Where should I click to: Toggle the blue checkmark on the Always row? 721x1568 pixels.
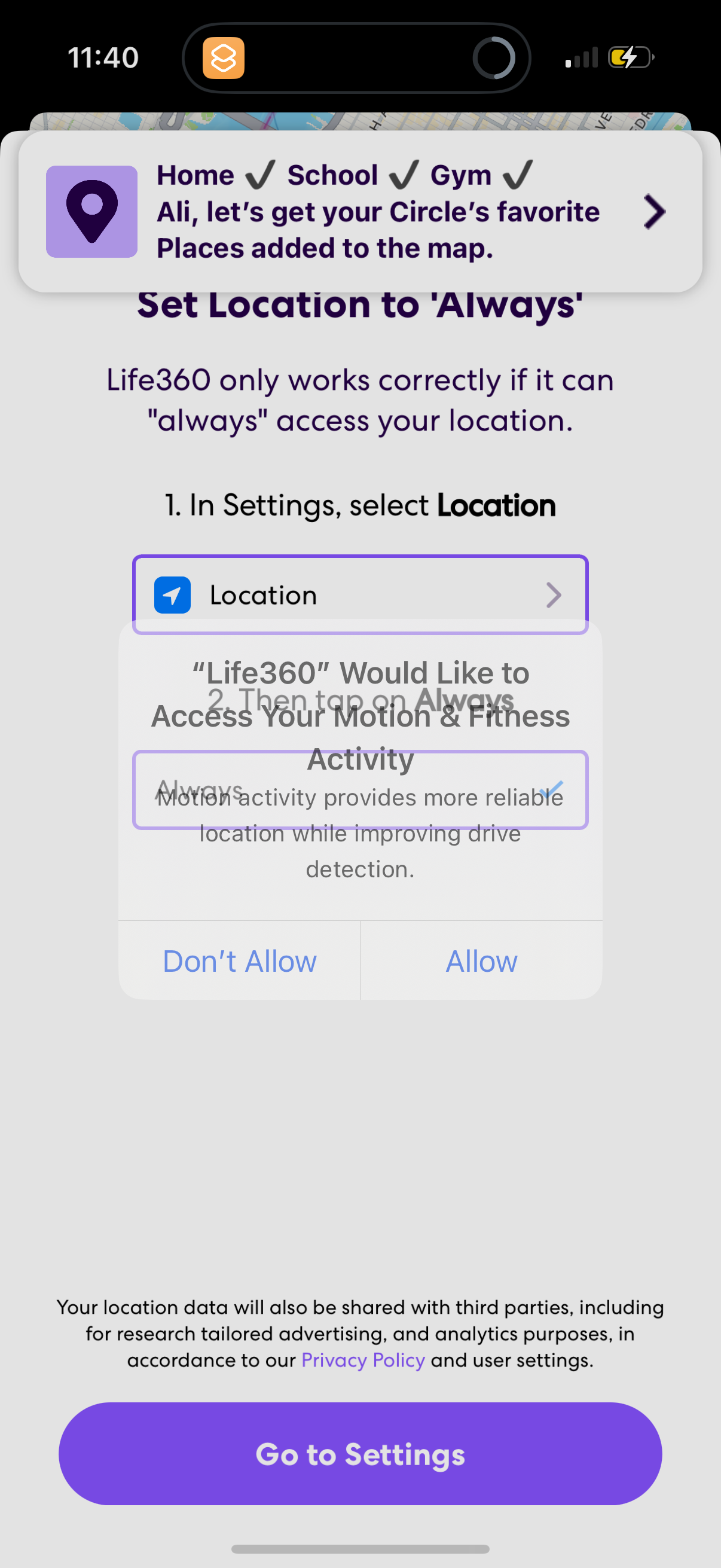click(554, 788)
